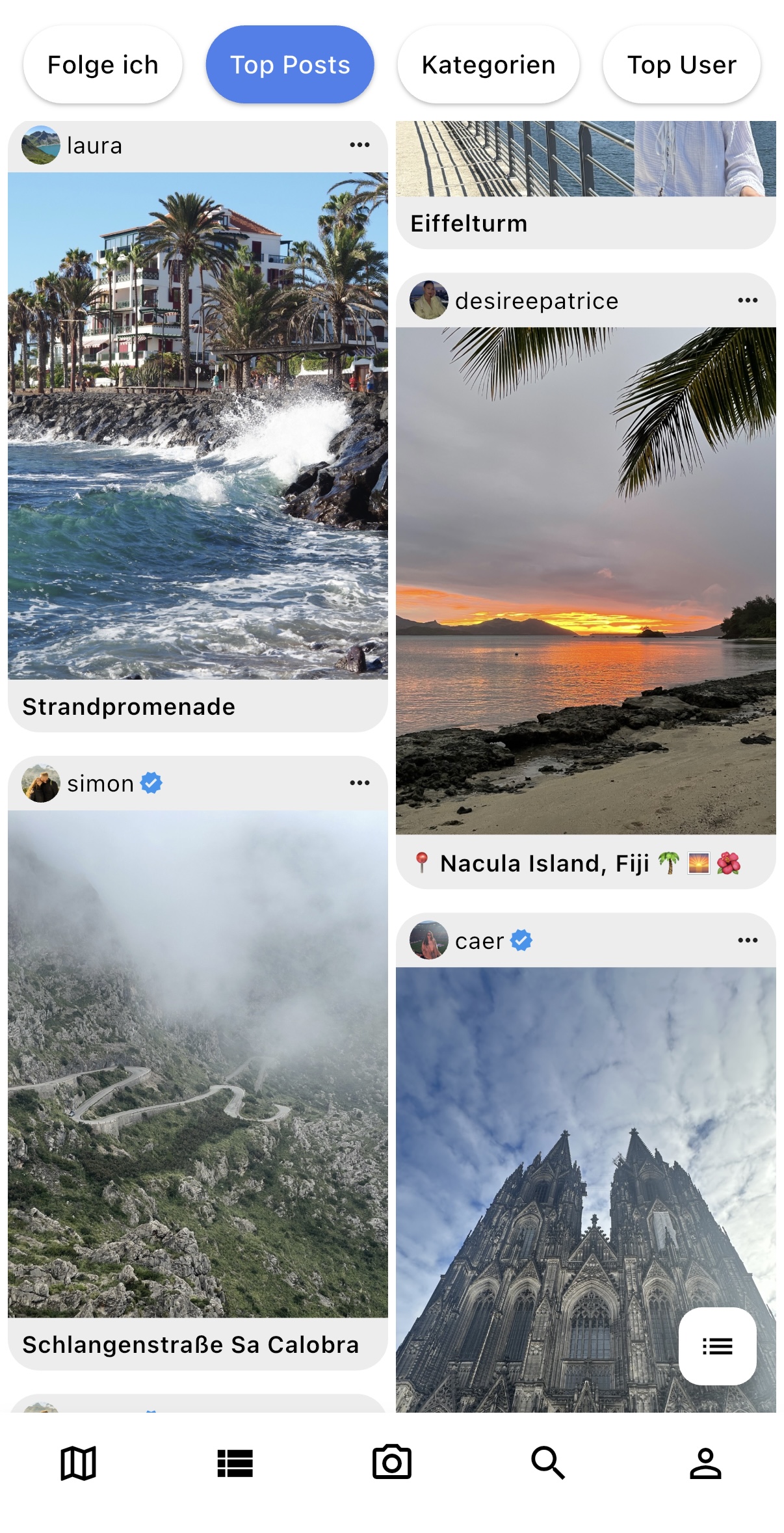
Task: Switch to the Folge ich feed
Action: click(102, 64)
